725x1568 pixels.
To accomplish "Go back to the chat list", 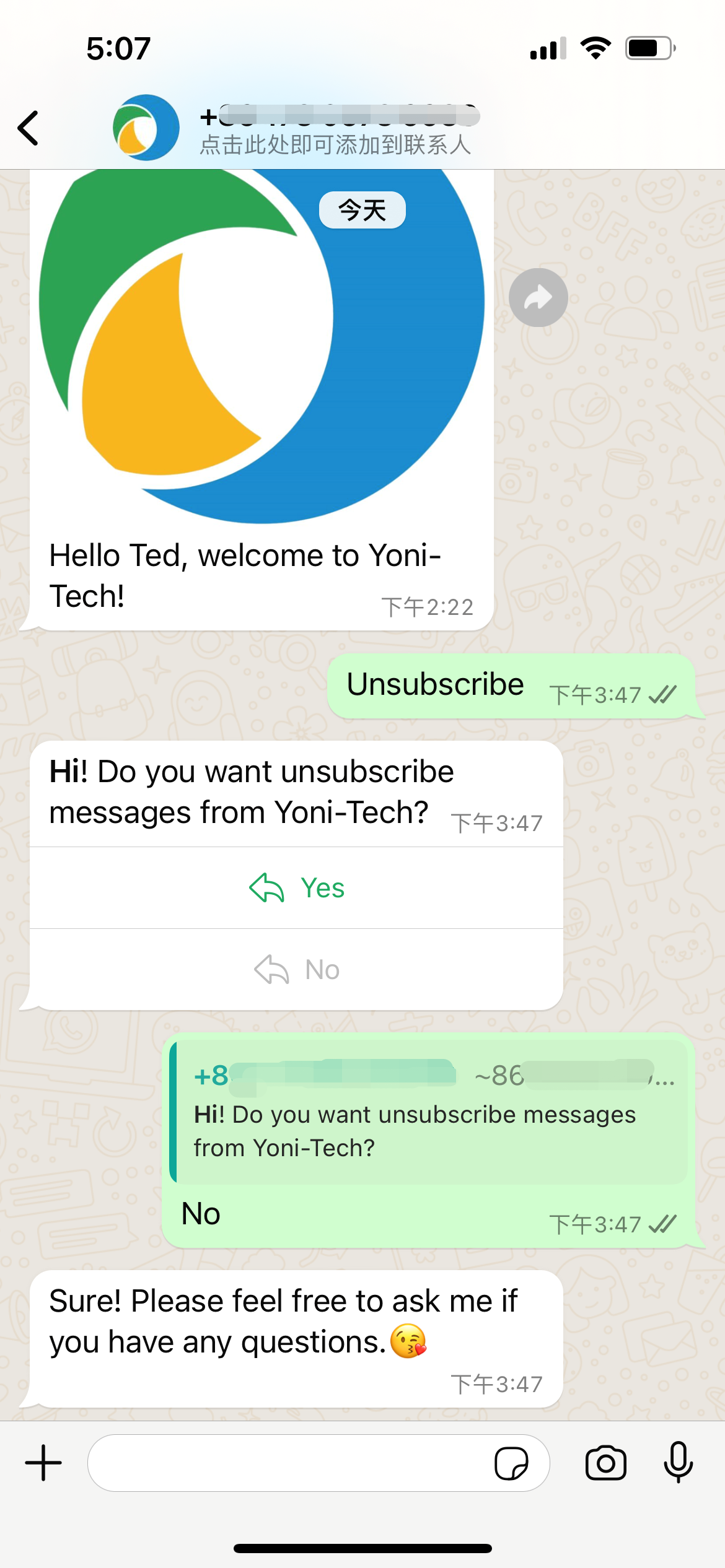I will [x=29, y=128].
